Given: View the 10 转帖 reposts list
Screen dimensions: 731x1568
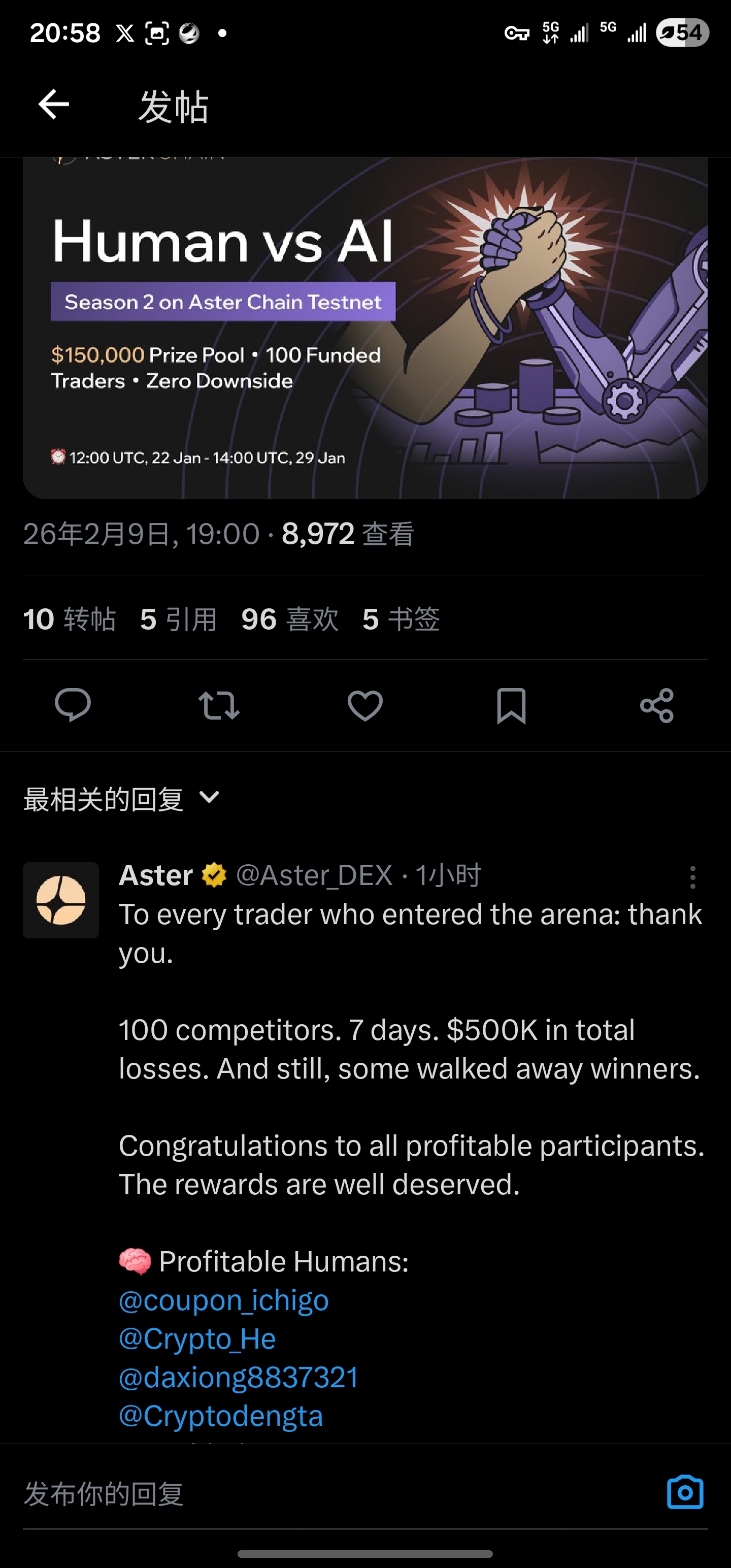Looking at the screenshot, I should (x=70, y=619).
